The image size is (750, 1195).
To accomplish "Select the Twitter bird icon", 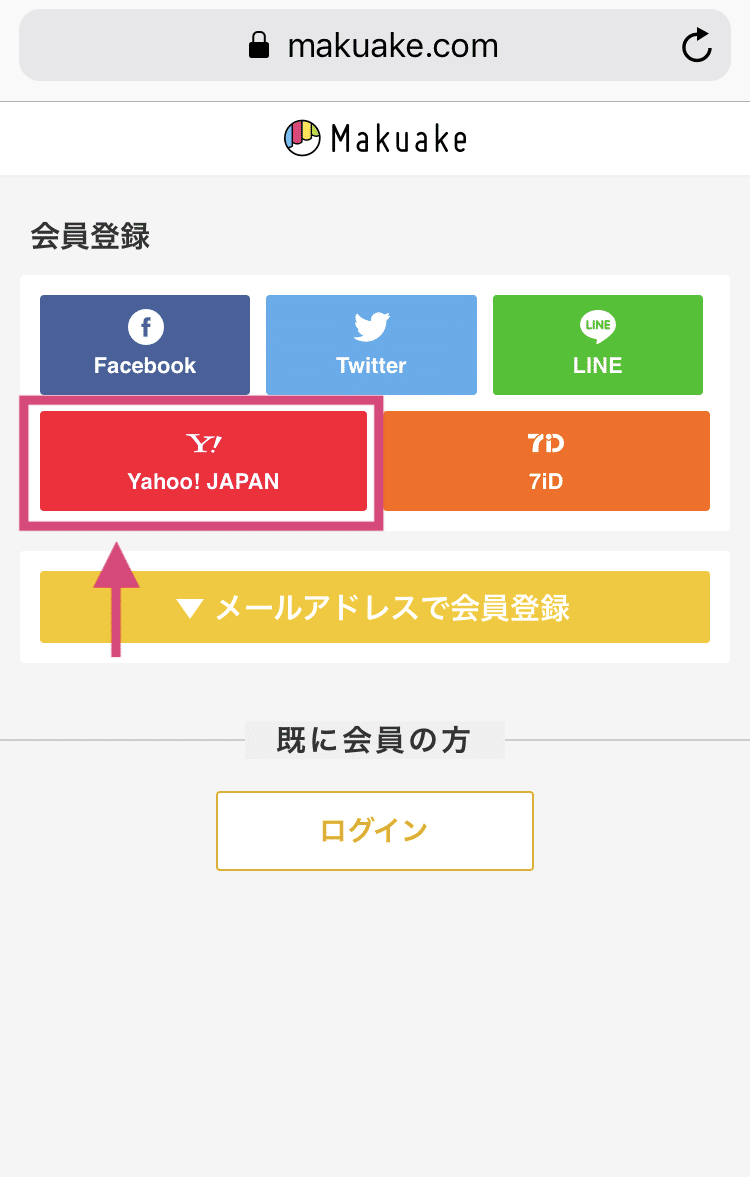I will (x=371, y=325).
